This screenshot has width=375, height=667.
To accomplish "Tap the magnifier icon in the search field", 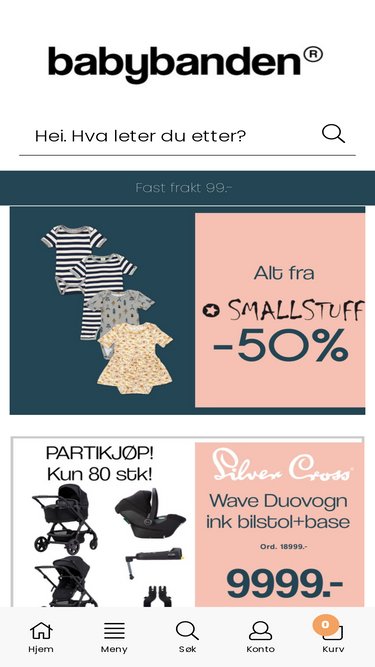I will point(333,134).
